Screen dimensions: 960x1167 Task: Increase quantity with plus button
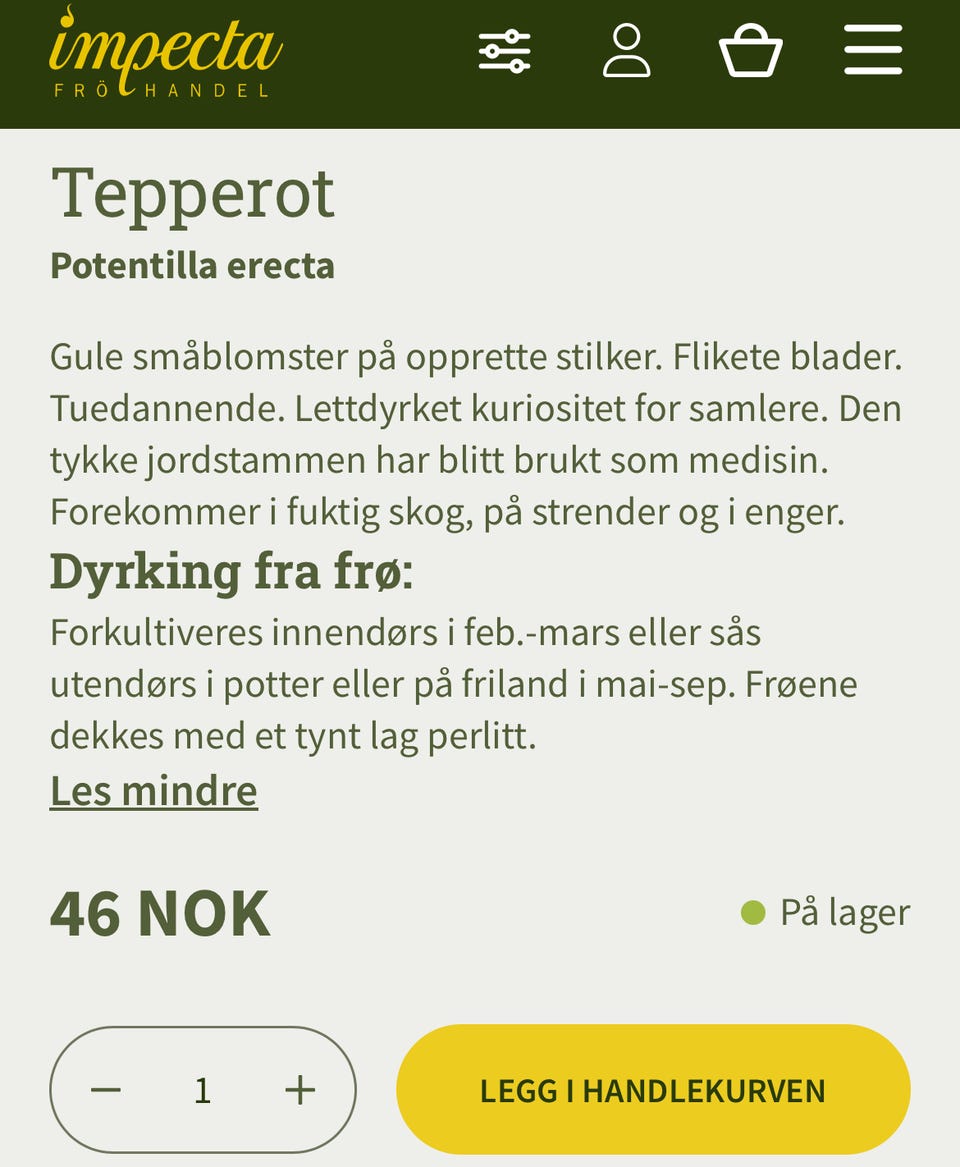pyautogui.click(x=300, y=1090)
